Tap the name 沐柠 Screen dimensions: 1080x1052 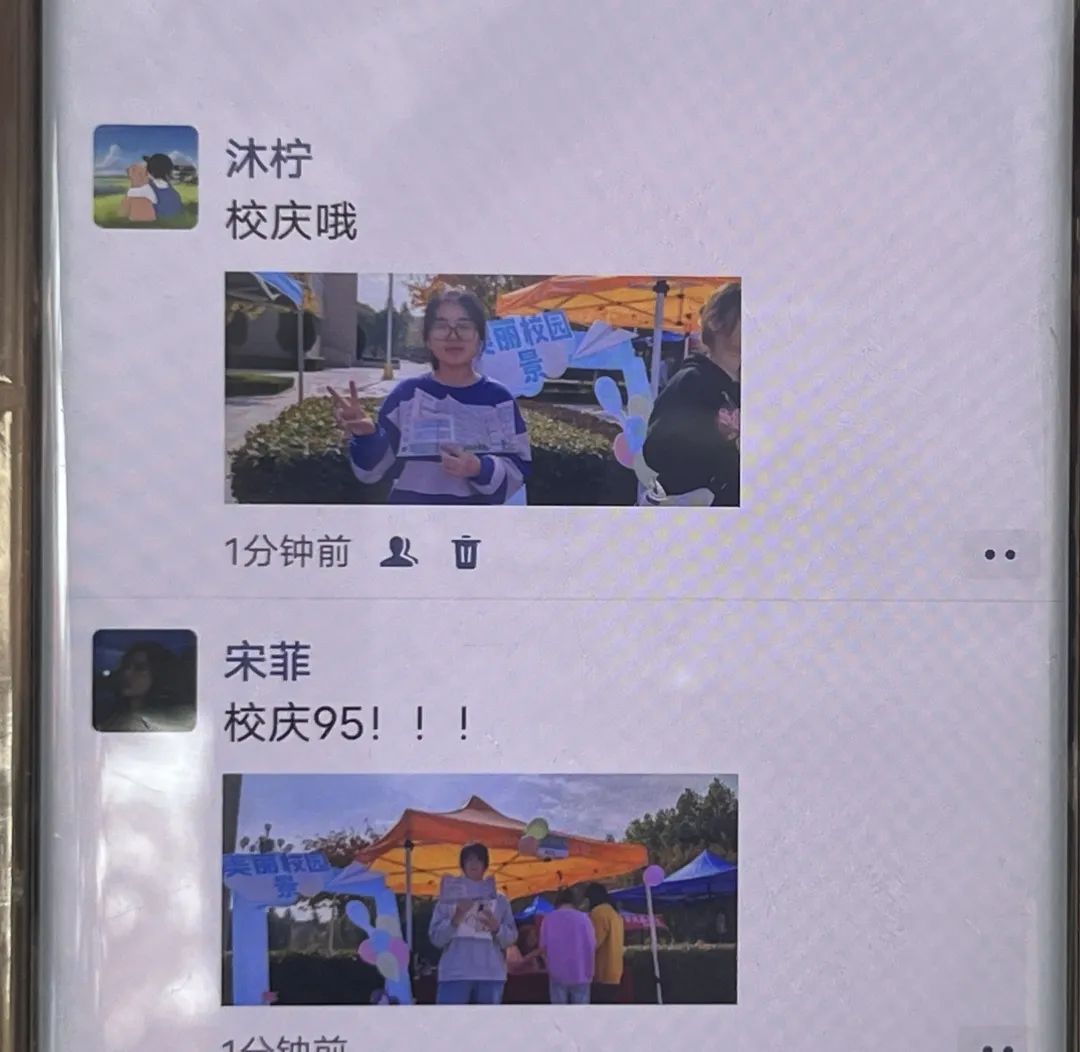pyautogui.click(x=268, y=159)
